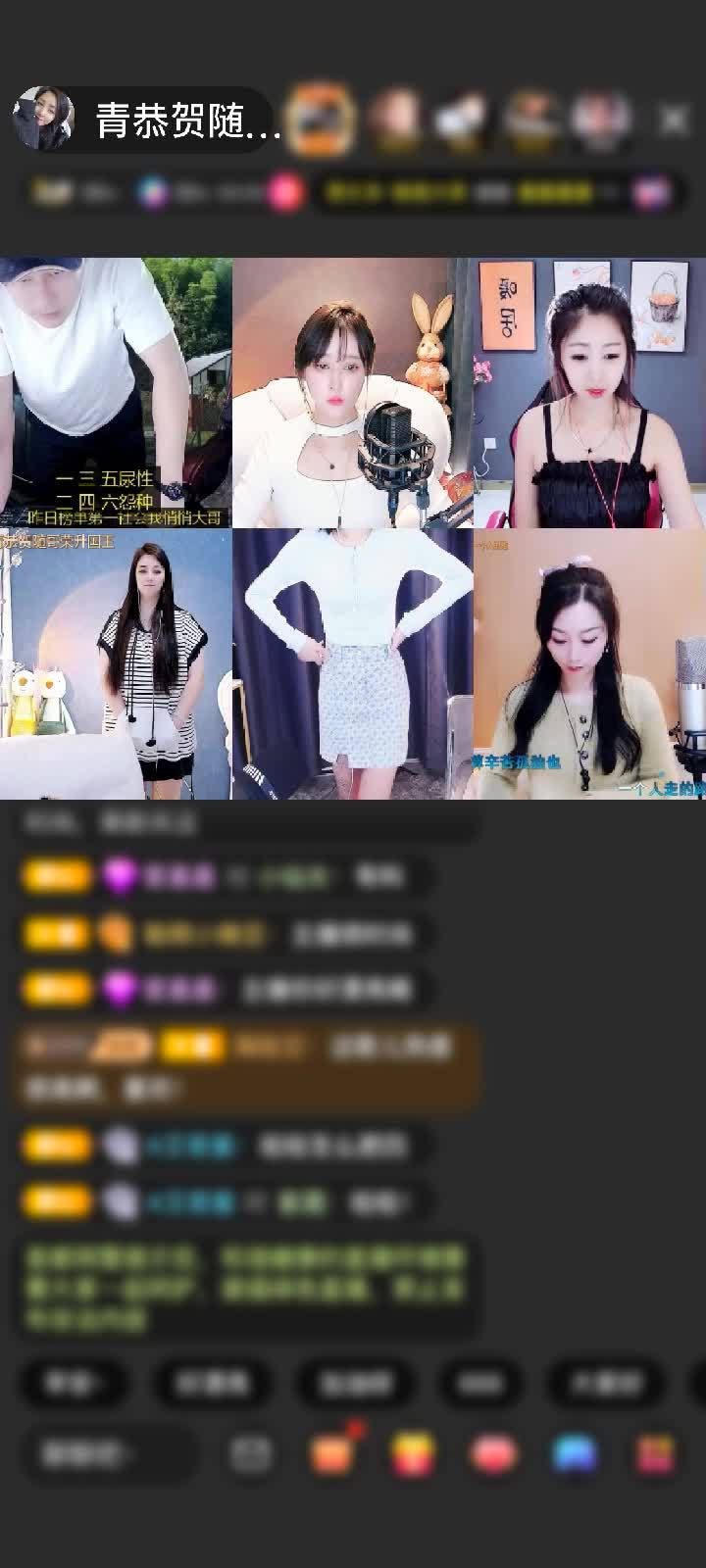Open the green sweater streamer tile
The width and height of the screenshot is (706, 1568).
pos(589,663)
